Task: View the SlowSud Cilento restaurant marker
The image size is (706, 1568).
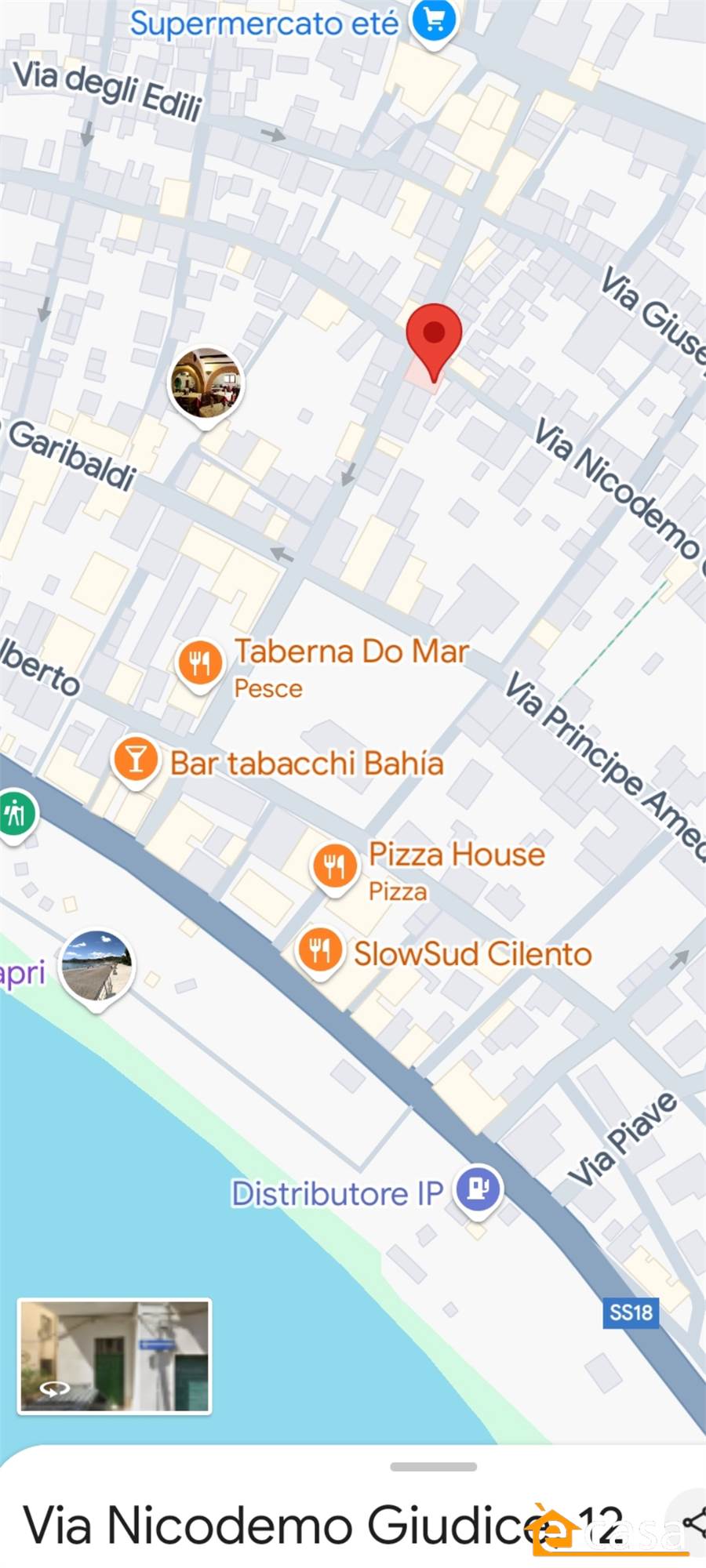Action: click(320, 952)
